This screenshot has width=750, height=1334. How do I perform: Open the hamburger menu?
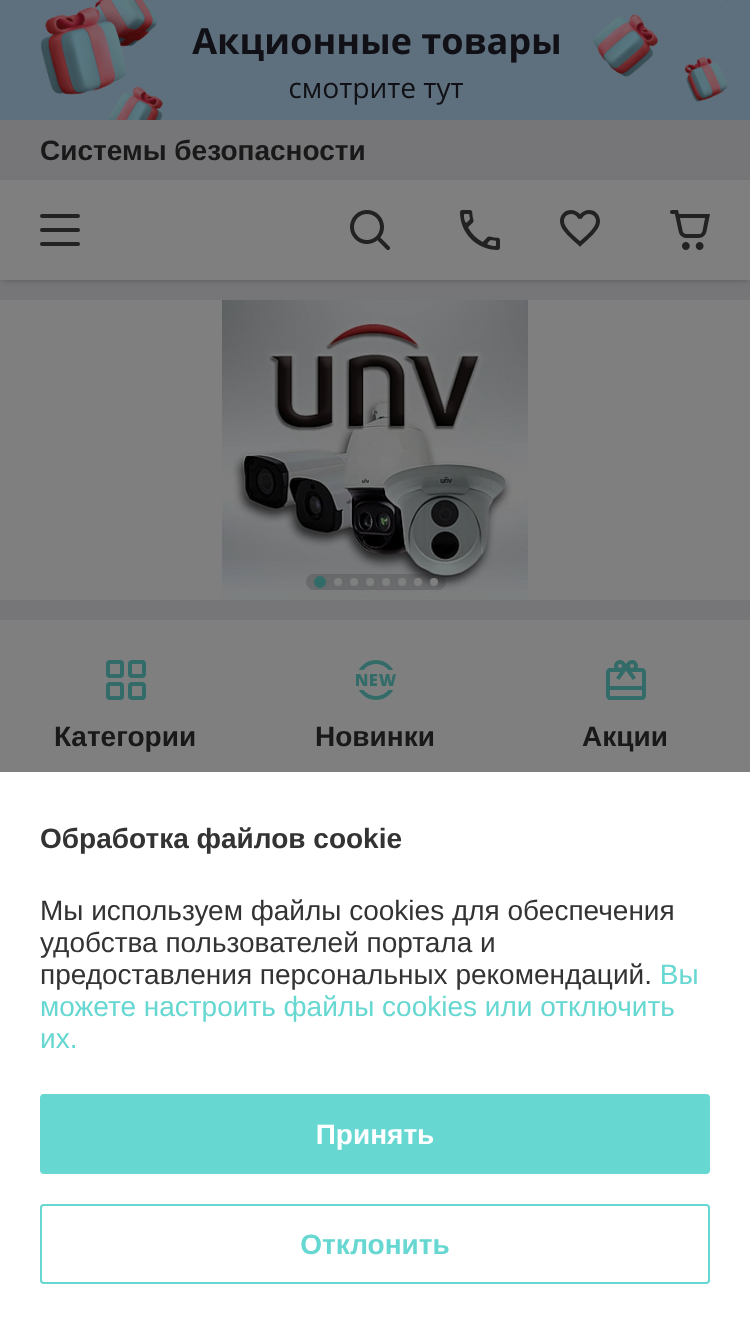pyautogui.click(x=60, y=230)
